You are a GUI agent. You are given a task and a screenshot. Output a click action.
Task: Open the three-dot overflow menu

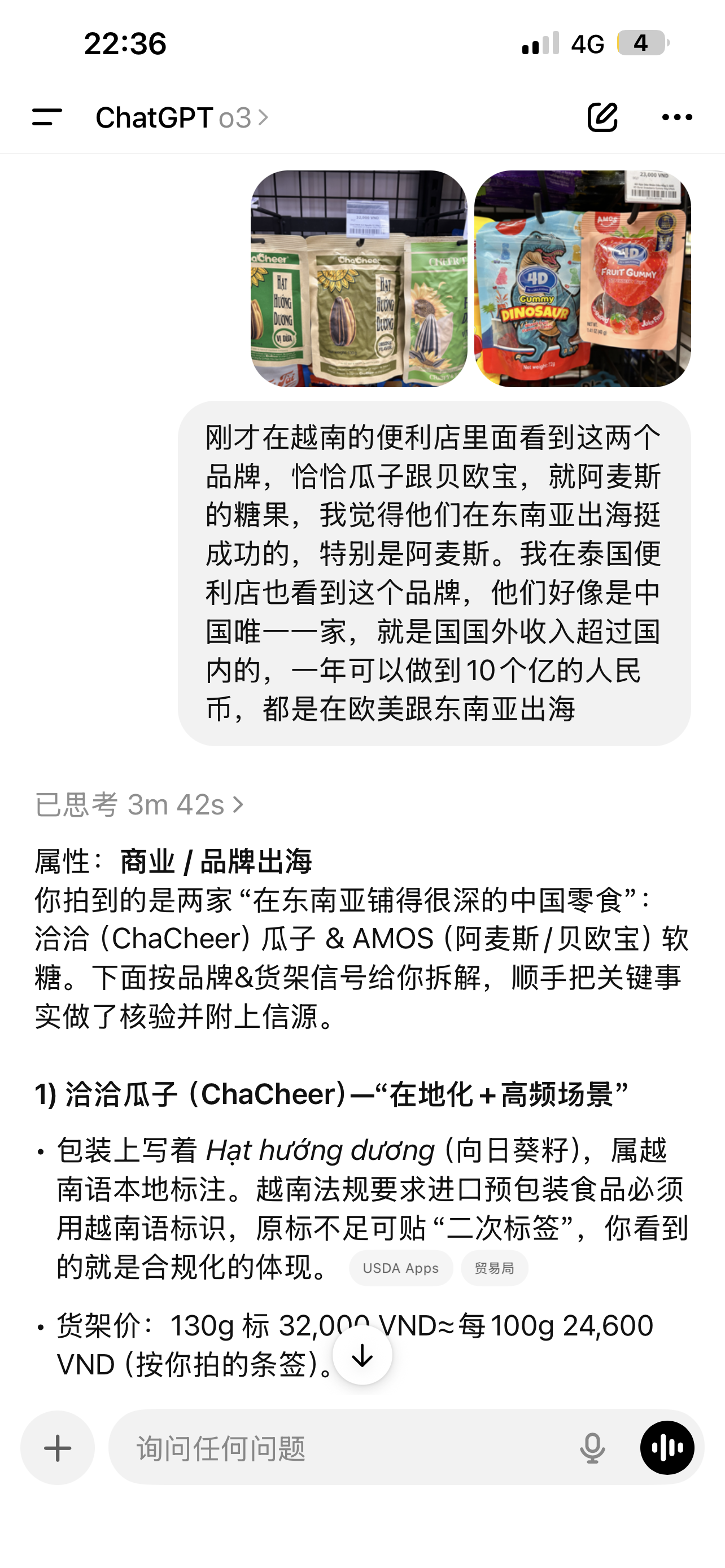tap(677, 117)
